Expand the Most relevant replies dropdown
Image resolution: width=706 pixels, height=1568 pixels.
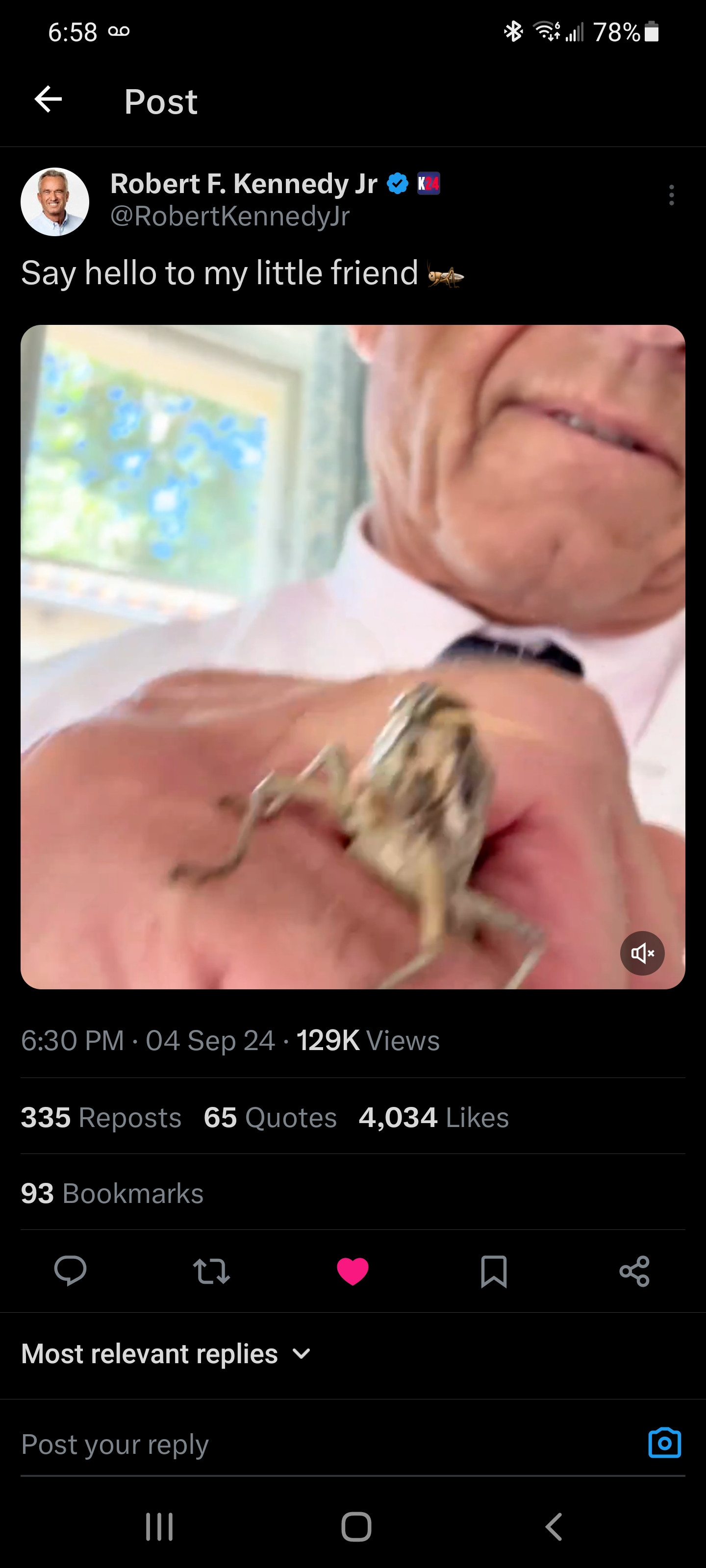point(166,1354)
